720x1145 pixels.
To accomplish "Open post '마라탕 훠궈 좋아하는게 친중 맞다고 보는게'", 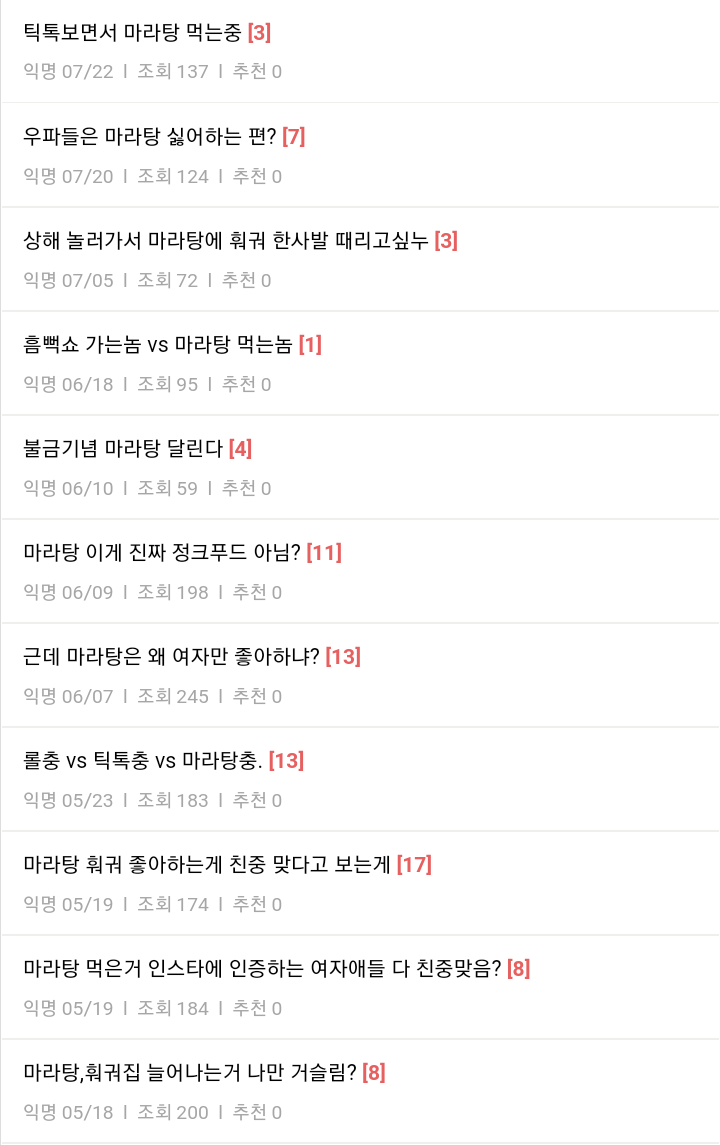I will tap(208, 865).
